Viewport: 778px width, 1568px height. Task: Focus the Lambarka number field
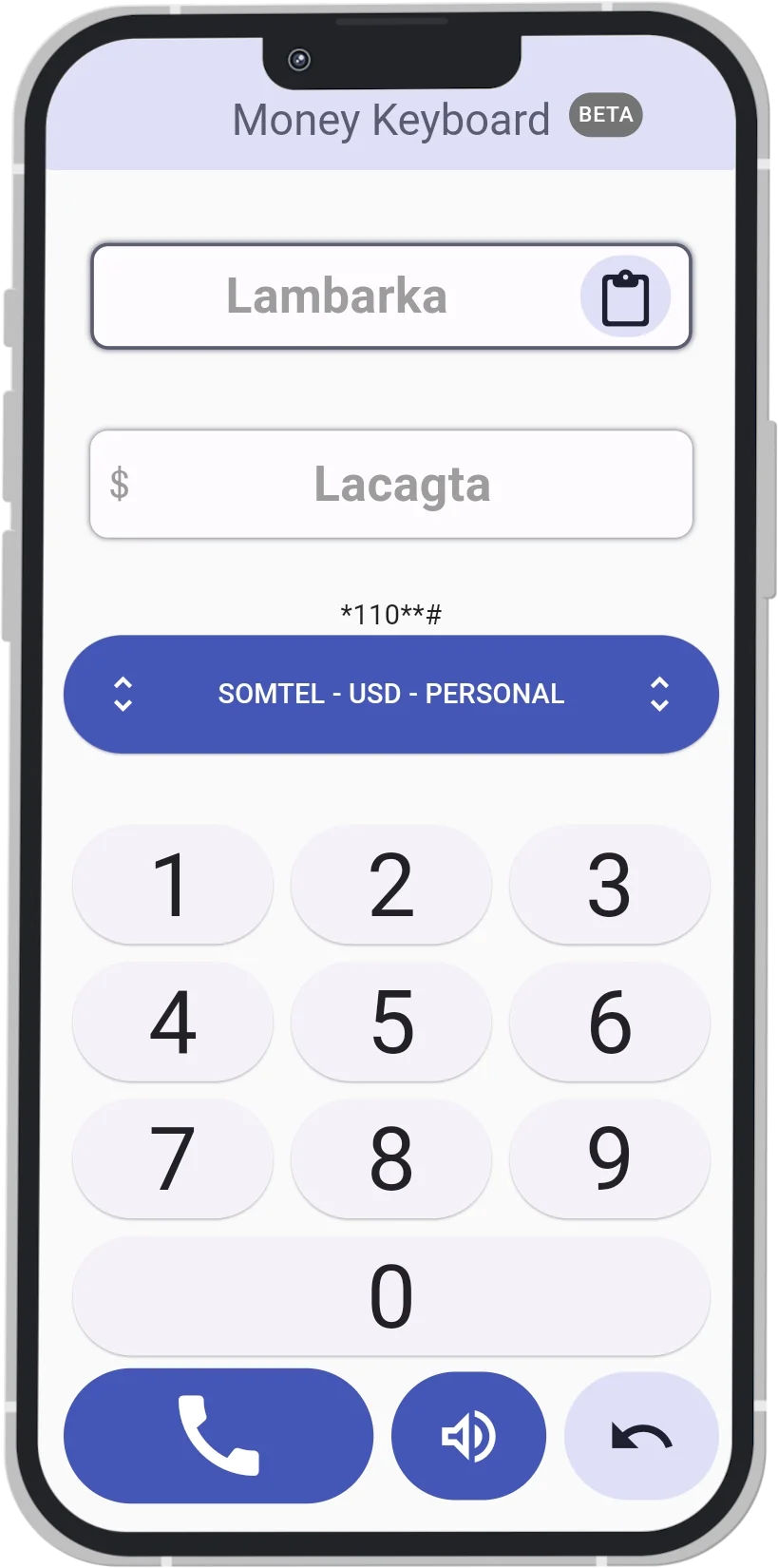coord(336,296)
